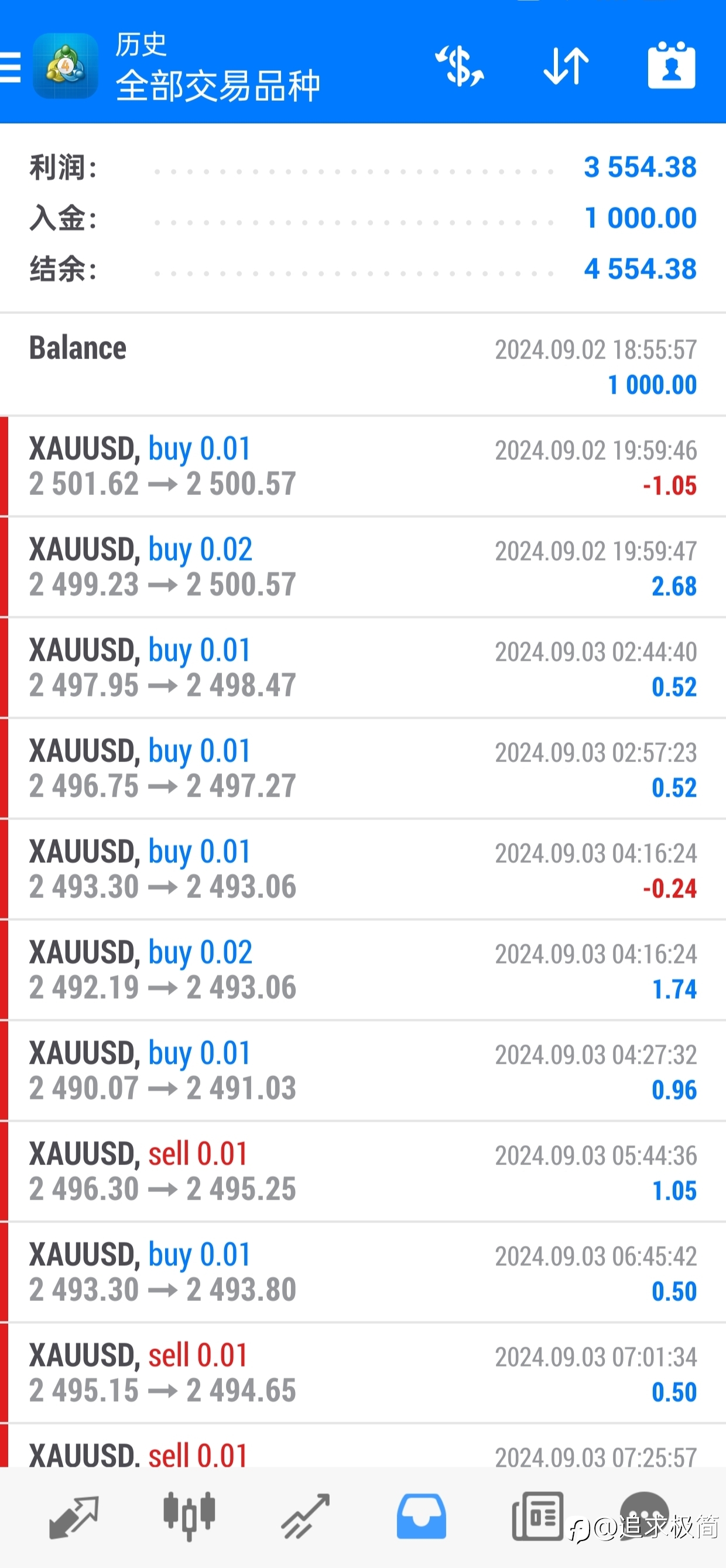
Task: Open the XAUUSD sell trade closed at 07:01:34
Action: 362,1373
